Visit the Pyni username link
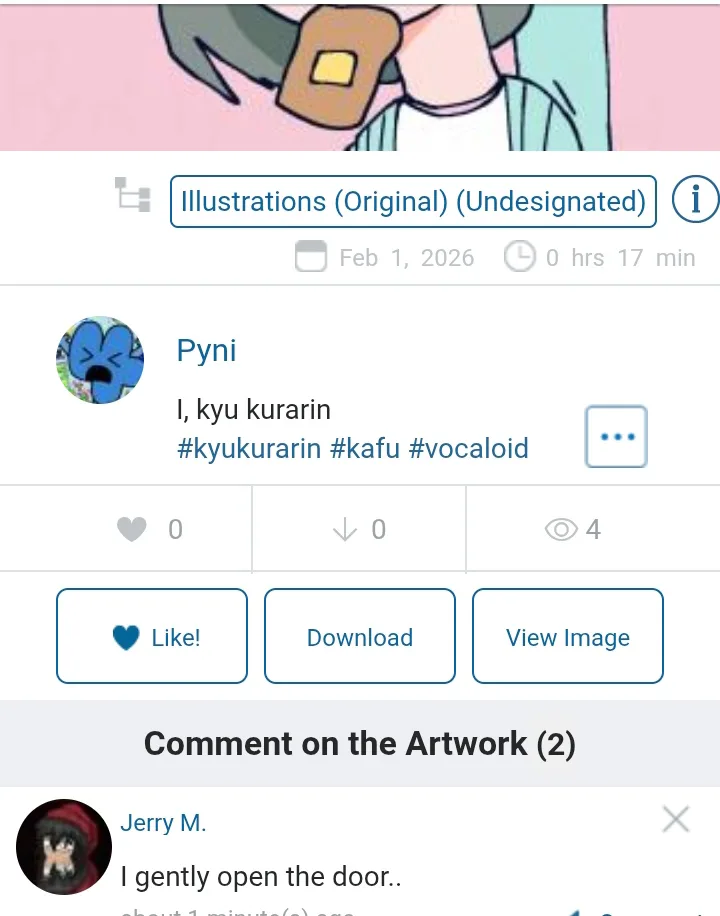 point(206,351)
